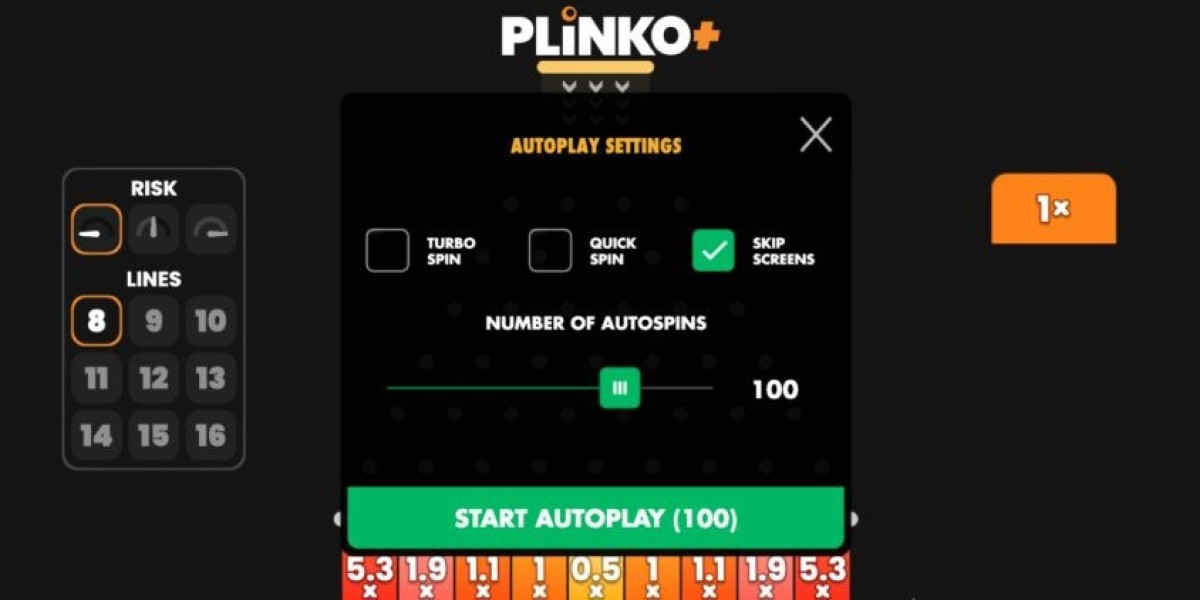This screenshot has height=600, width=1200.
Task: Select the high risk level
Action: [x=210, y=229]
